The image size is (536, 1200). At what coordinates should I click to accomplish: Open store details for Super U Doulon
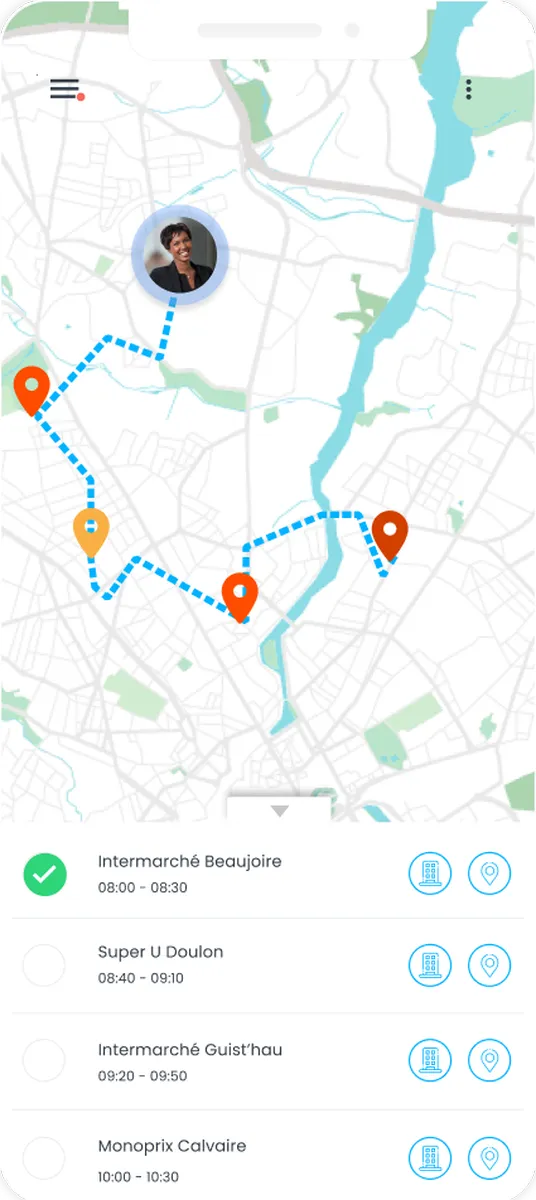click(x=430, y=966)
